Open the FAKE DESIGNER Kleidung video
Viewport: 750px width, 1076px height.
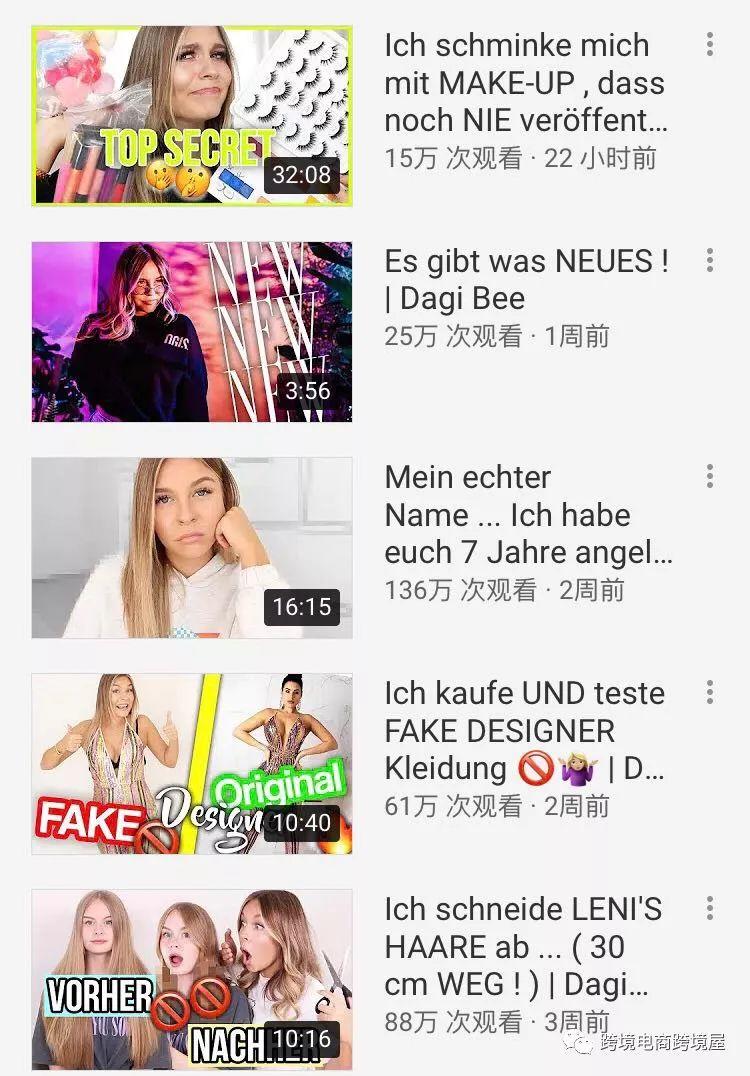(191, 764)
